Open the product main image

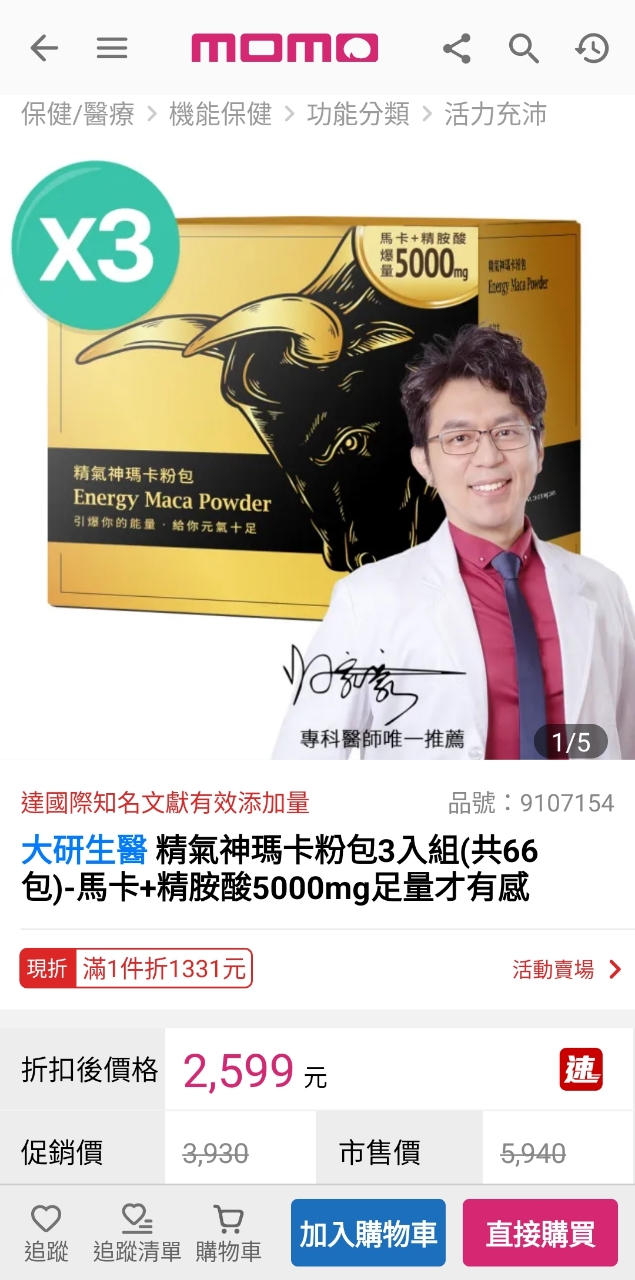click(x=317, y=450)
